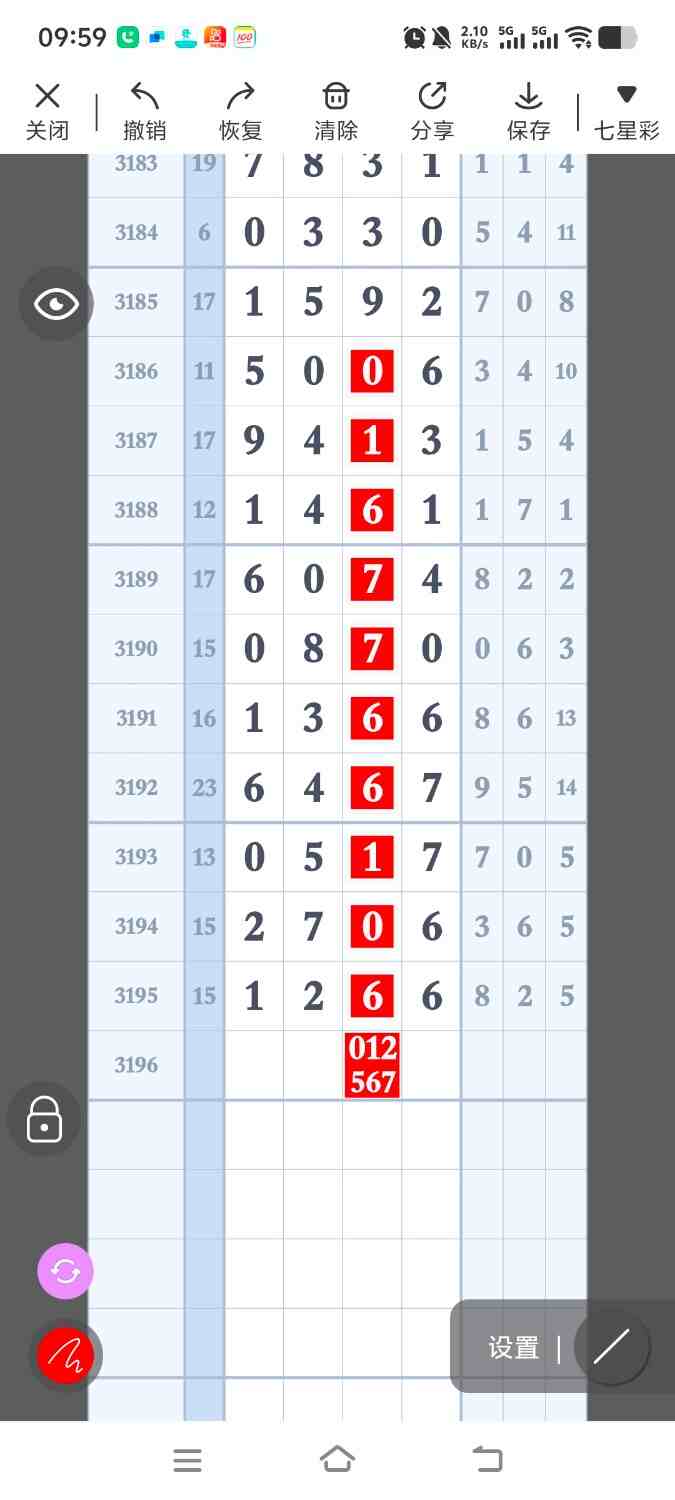The image size is (675, 1500).
Task: Go back with system back button
Action: [487, 1460]
